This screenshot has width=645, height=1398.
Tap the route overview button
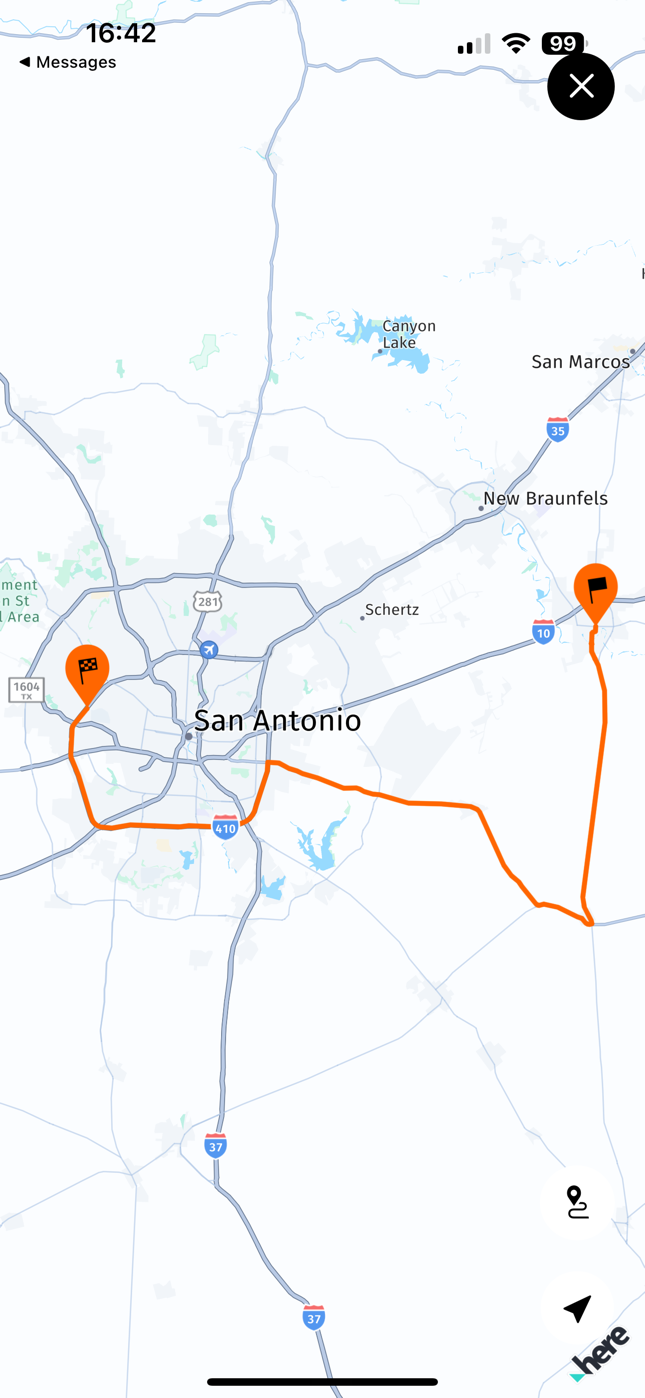click(x=577, y=1202)
